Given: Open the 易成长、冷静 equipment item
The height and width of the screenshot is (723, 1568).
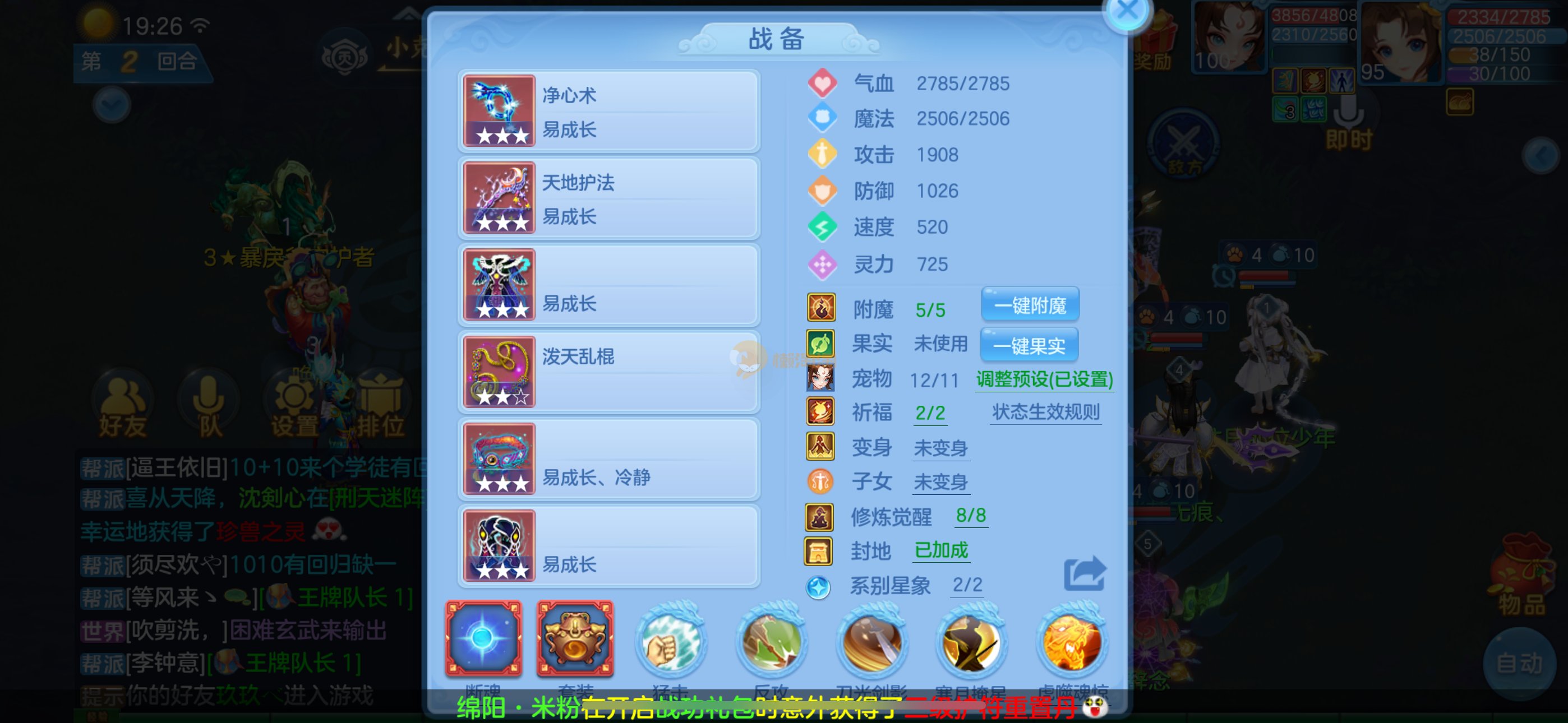Looking at the screenshot, I should [x=608, y=460].
